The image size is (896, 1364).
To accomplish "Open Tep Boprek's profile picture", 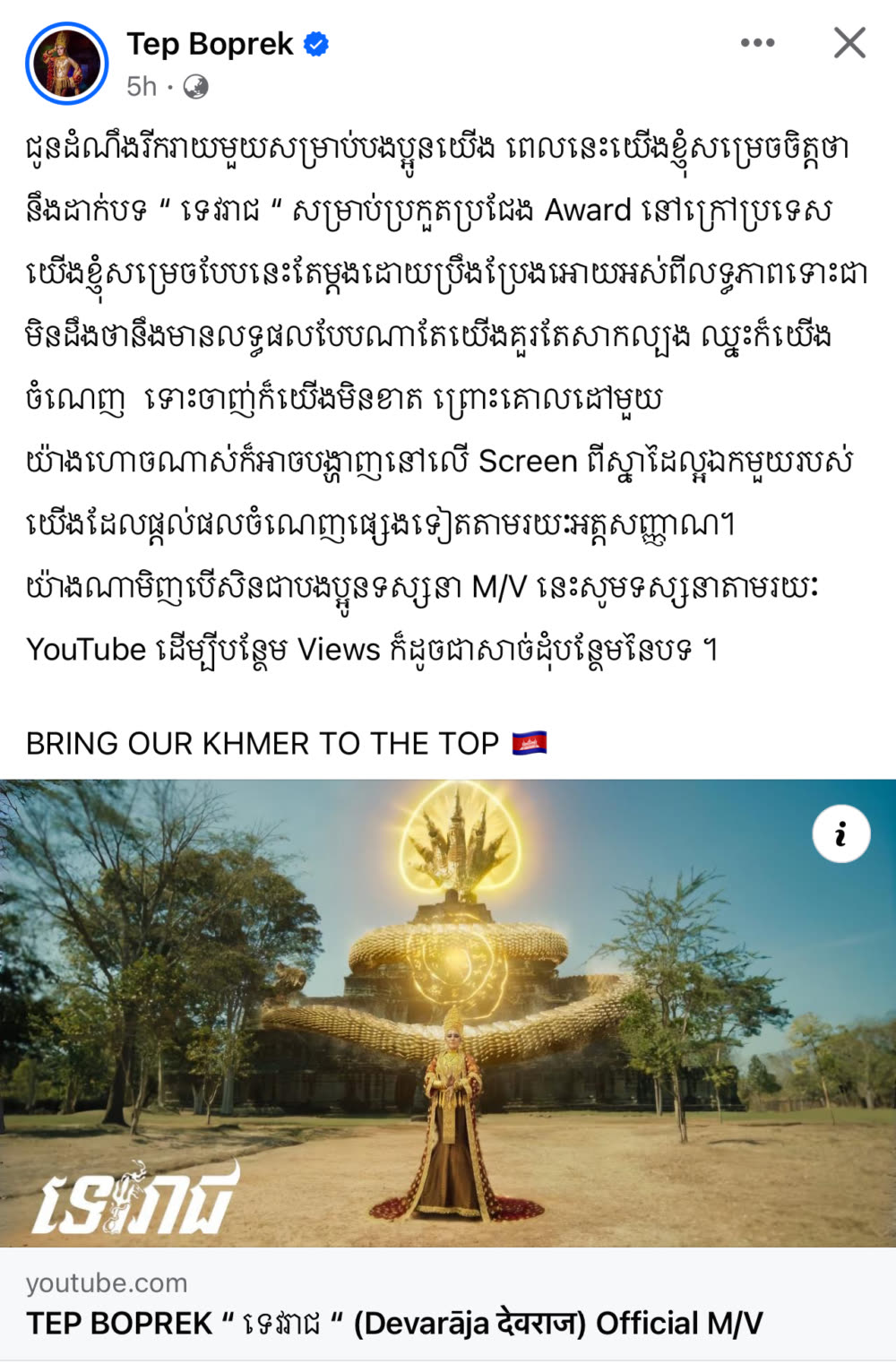I will pyautogui.click(x=66, y=64).
